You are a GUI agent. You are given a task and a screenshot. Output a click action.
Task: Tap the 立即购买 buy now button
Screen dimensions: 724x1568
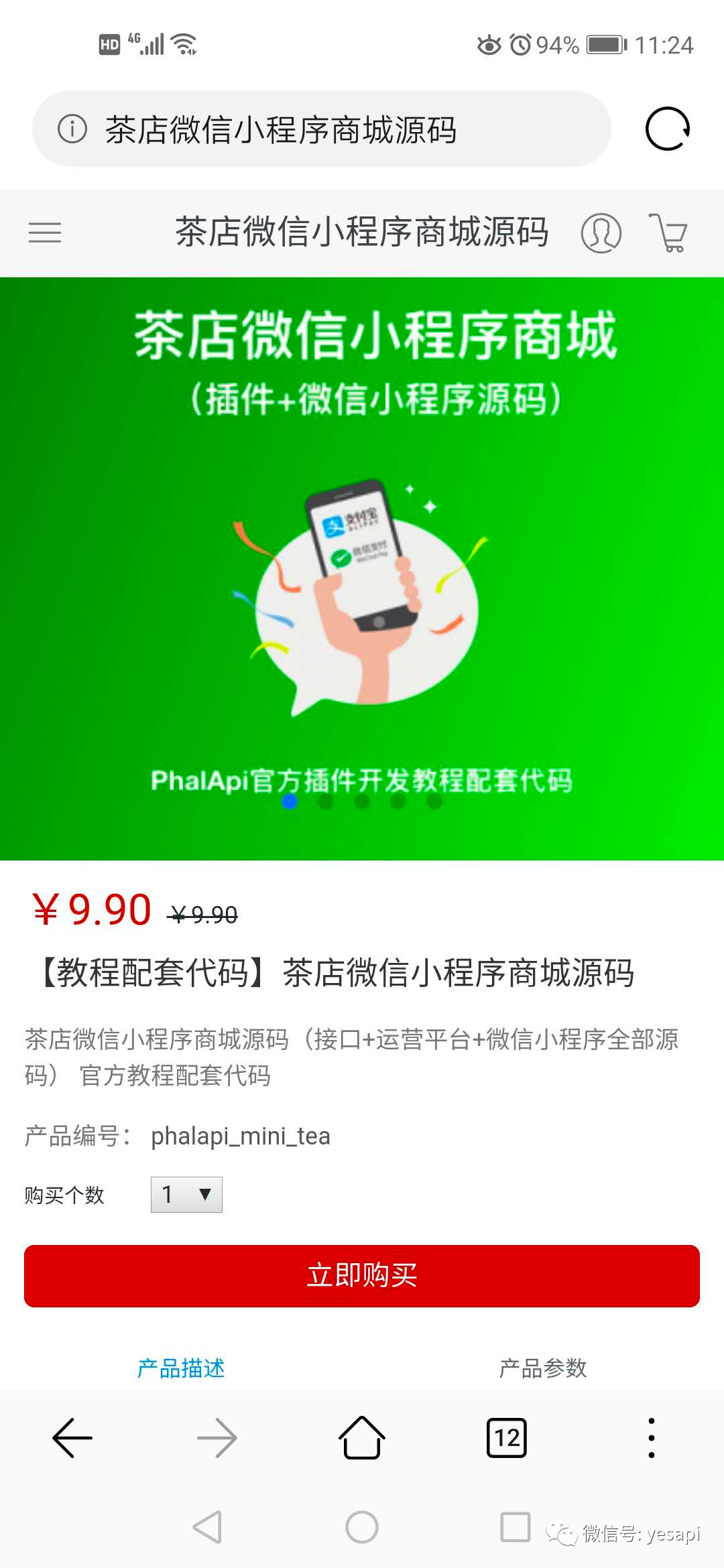point(362,1275)
